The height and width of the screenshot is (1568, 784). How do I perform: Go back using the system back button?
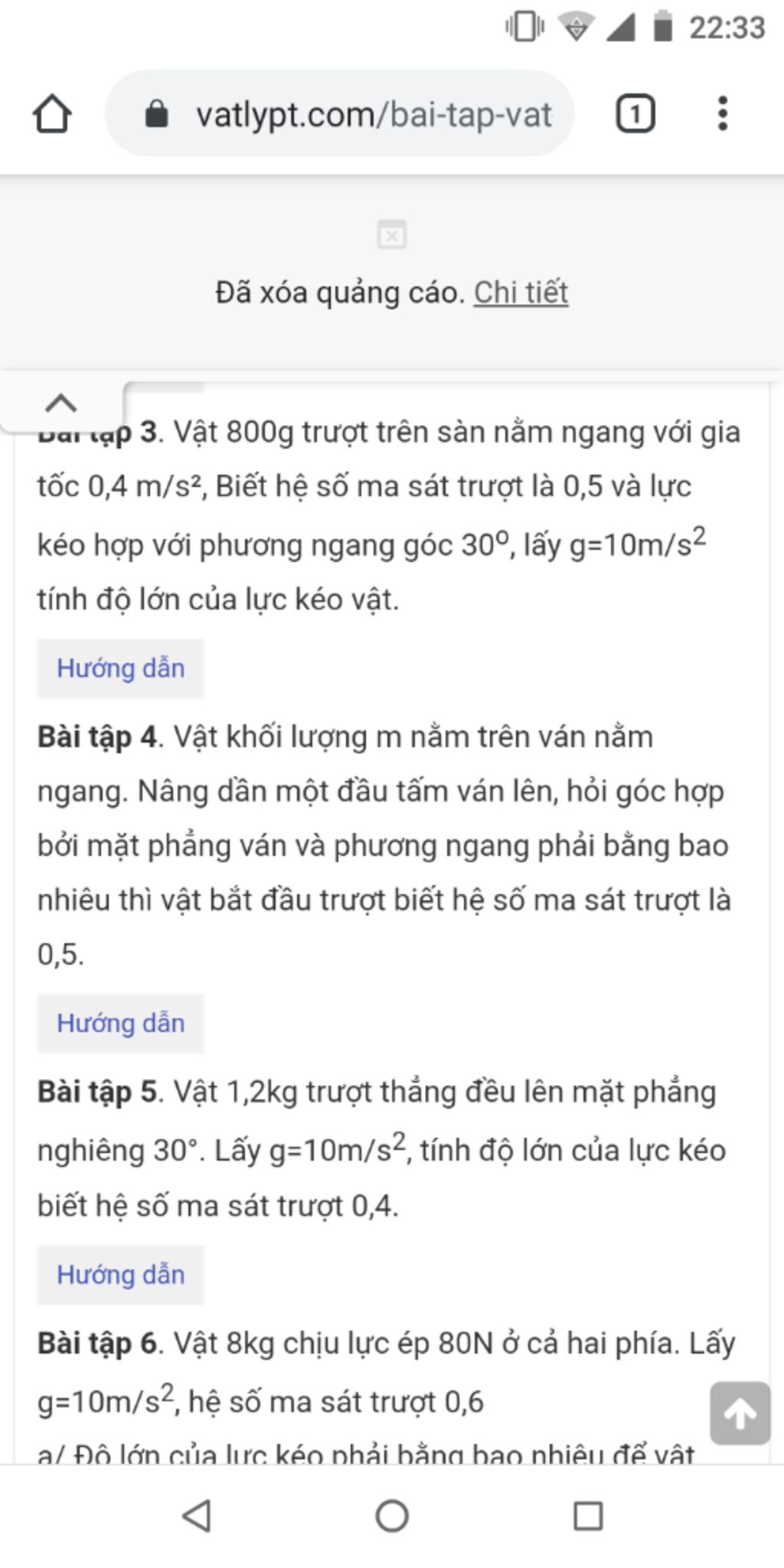(197, 1515)
